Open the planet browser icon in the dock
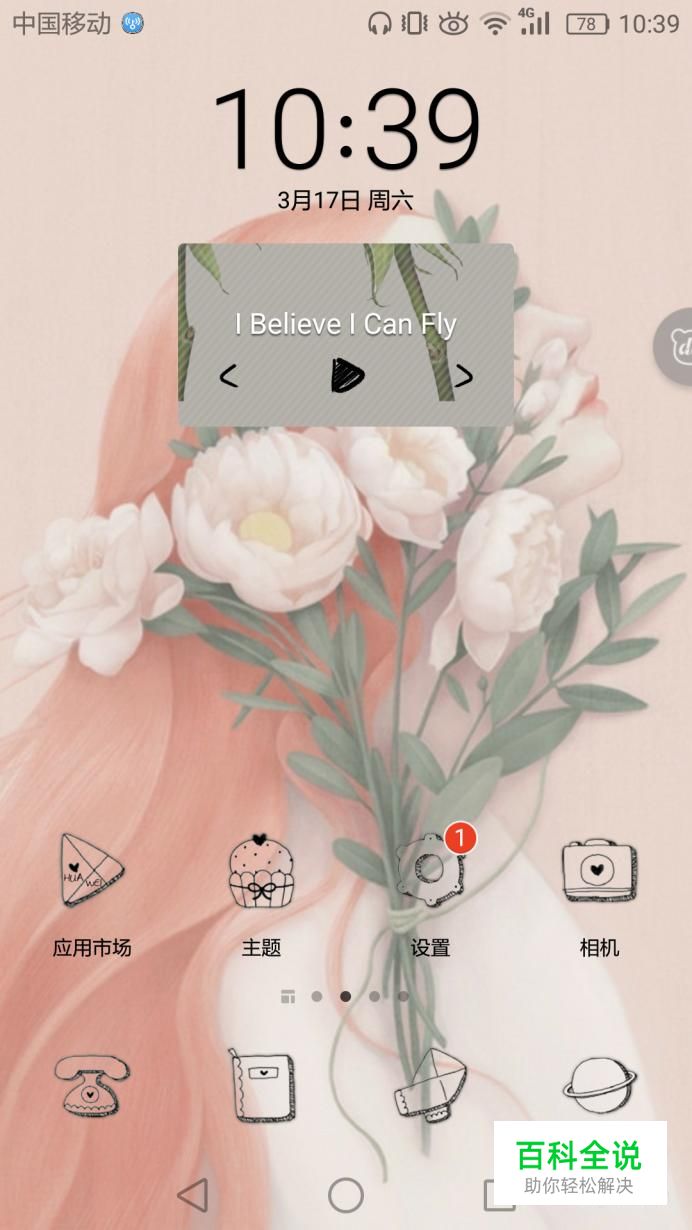This screenshot has width=692, height=1230. click(599, 1085)
